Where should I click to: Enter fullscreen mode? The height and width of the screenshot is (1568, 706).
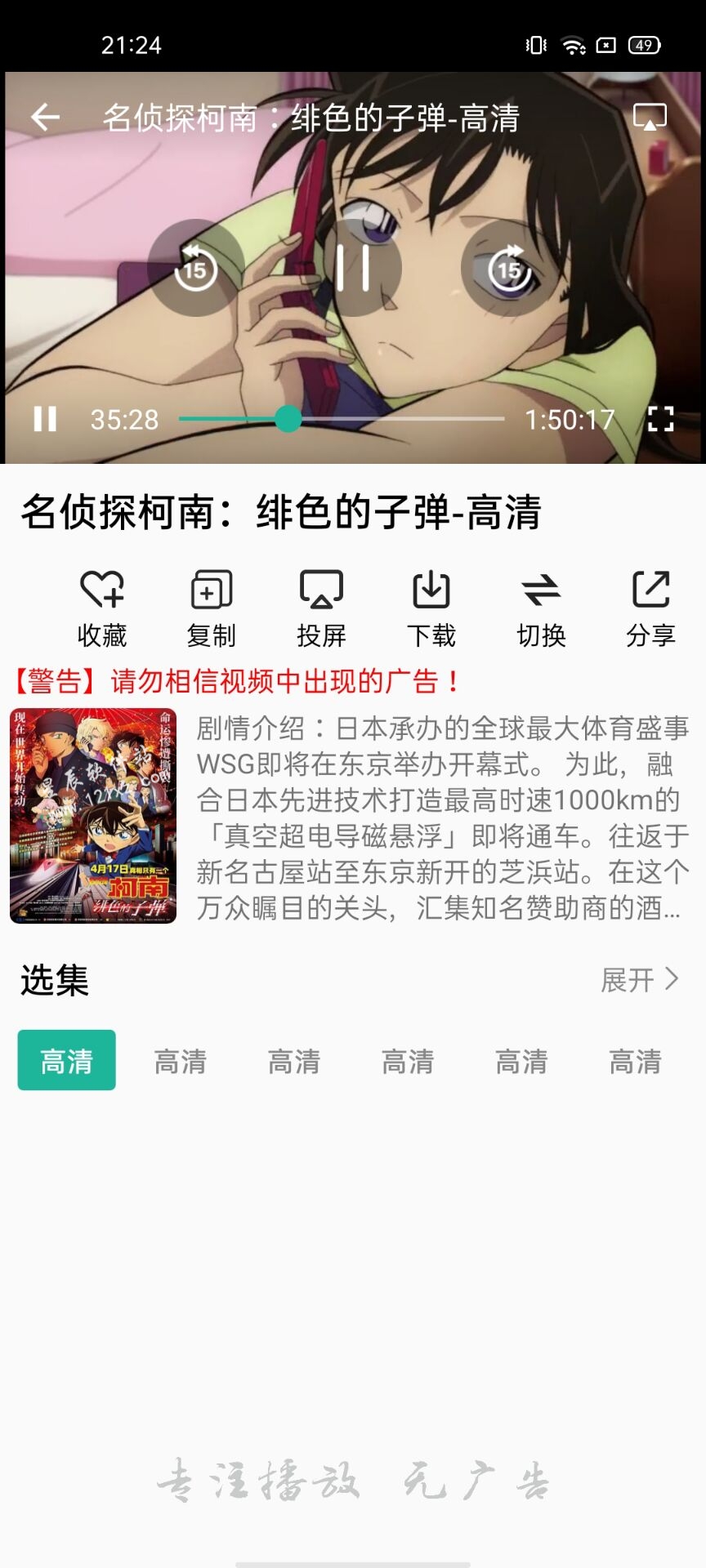(660, 419)
